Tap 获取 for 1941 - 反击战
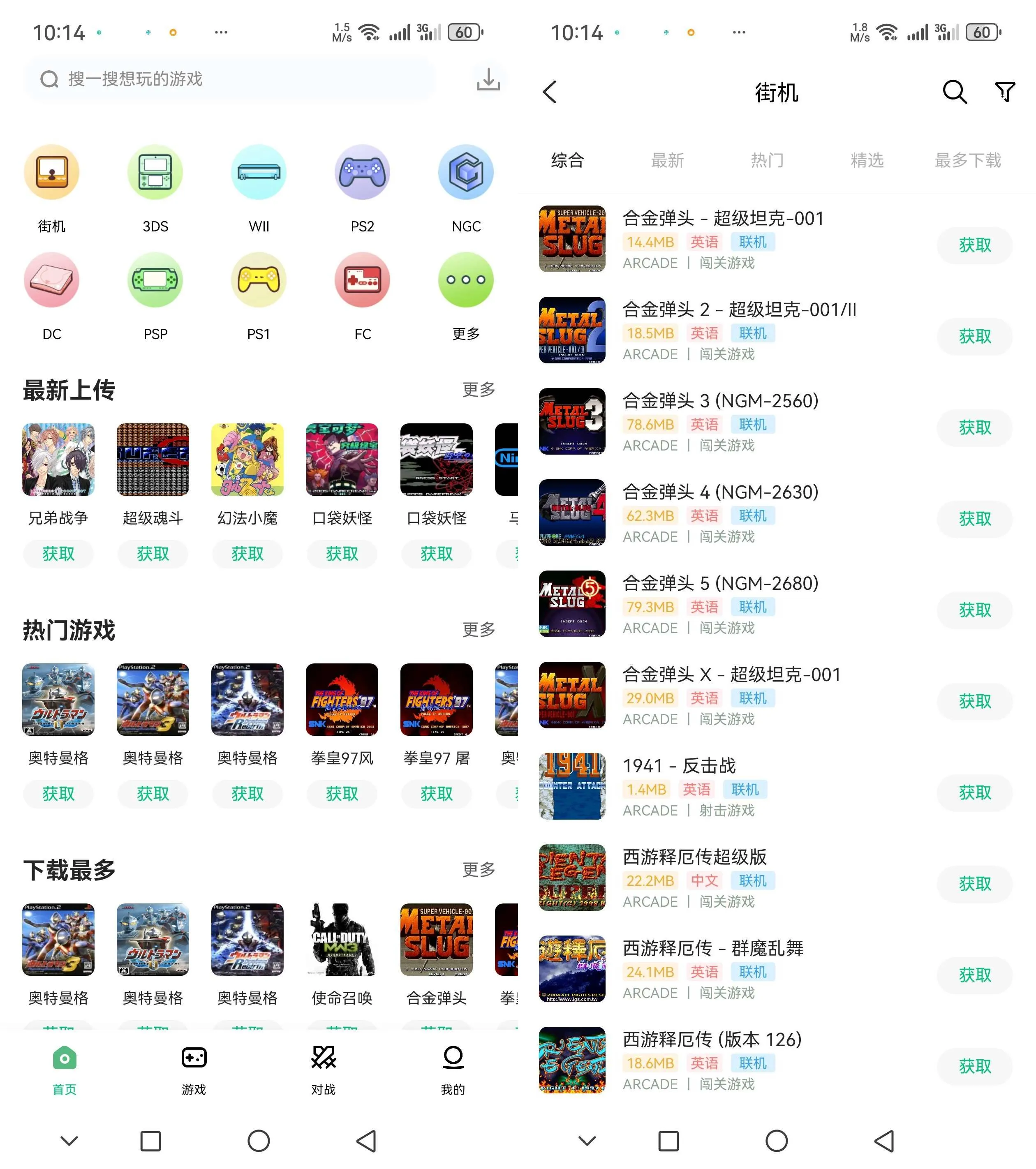1036x1169 pixels. pos(974,793)
